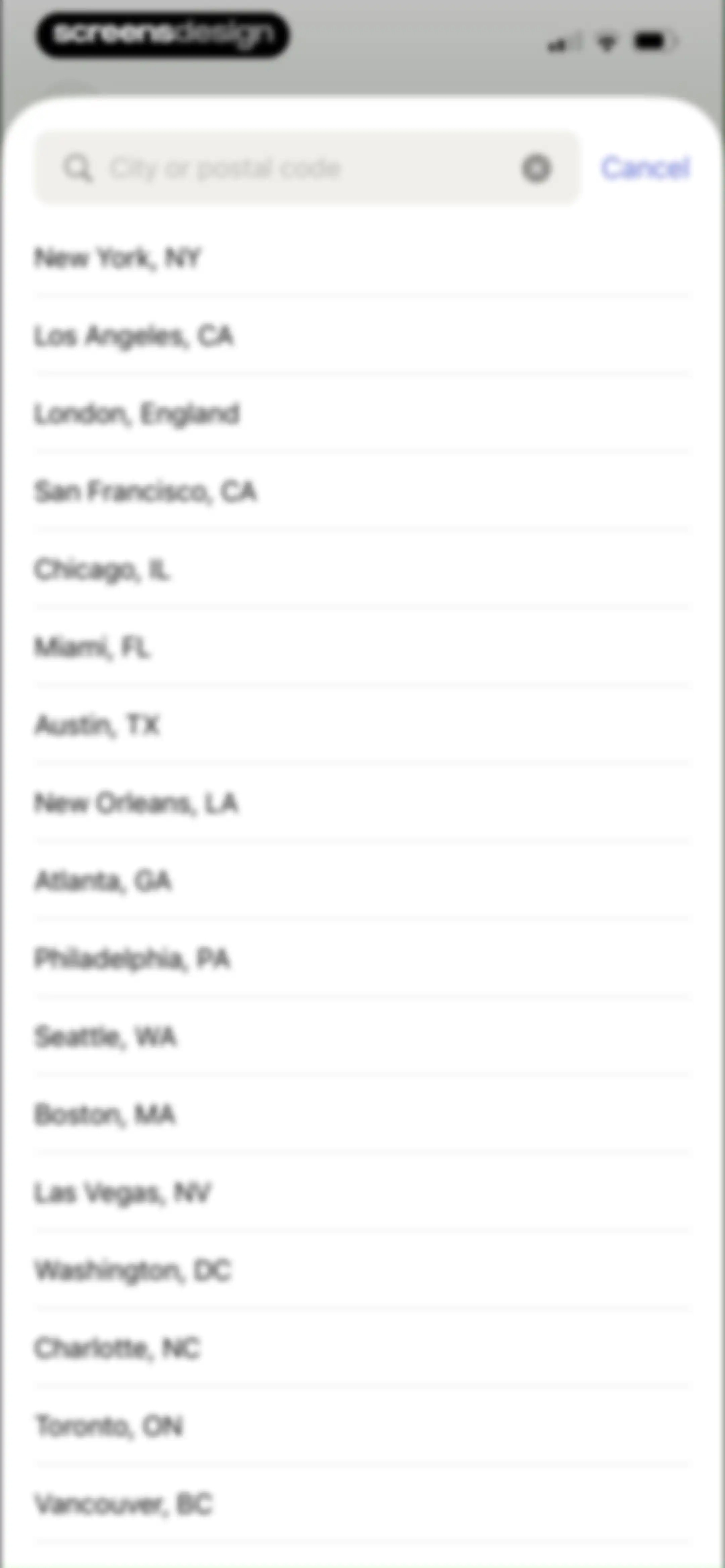Choose Atlanta, GA
The height and width of the screenshot is (1568, 725).
tap(362, 881)
